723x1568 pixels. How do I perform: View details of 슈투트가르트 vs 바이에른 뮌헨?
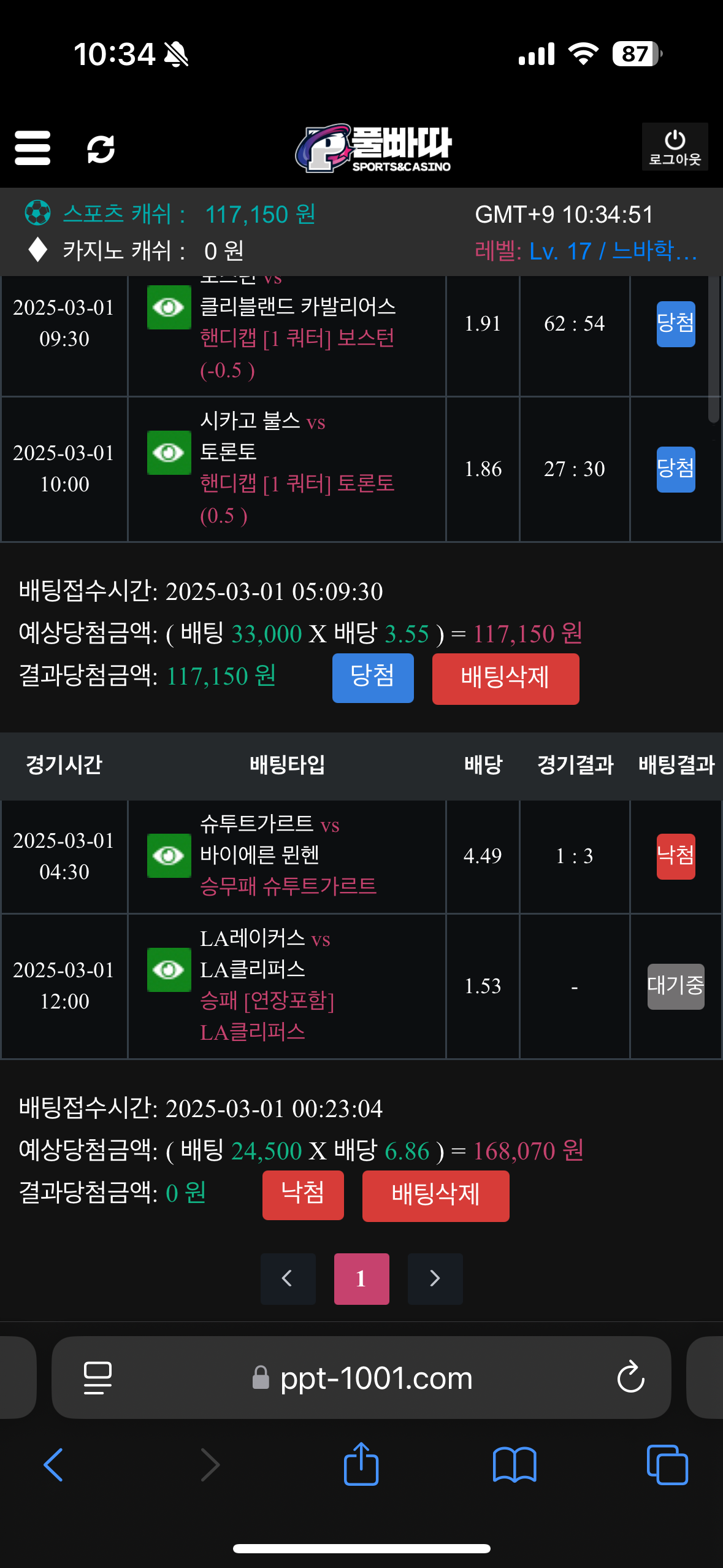169,856
